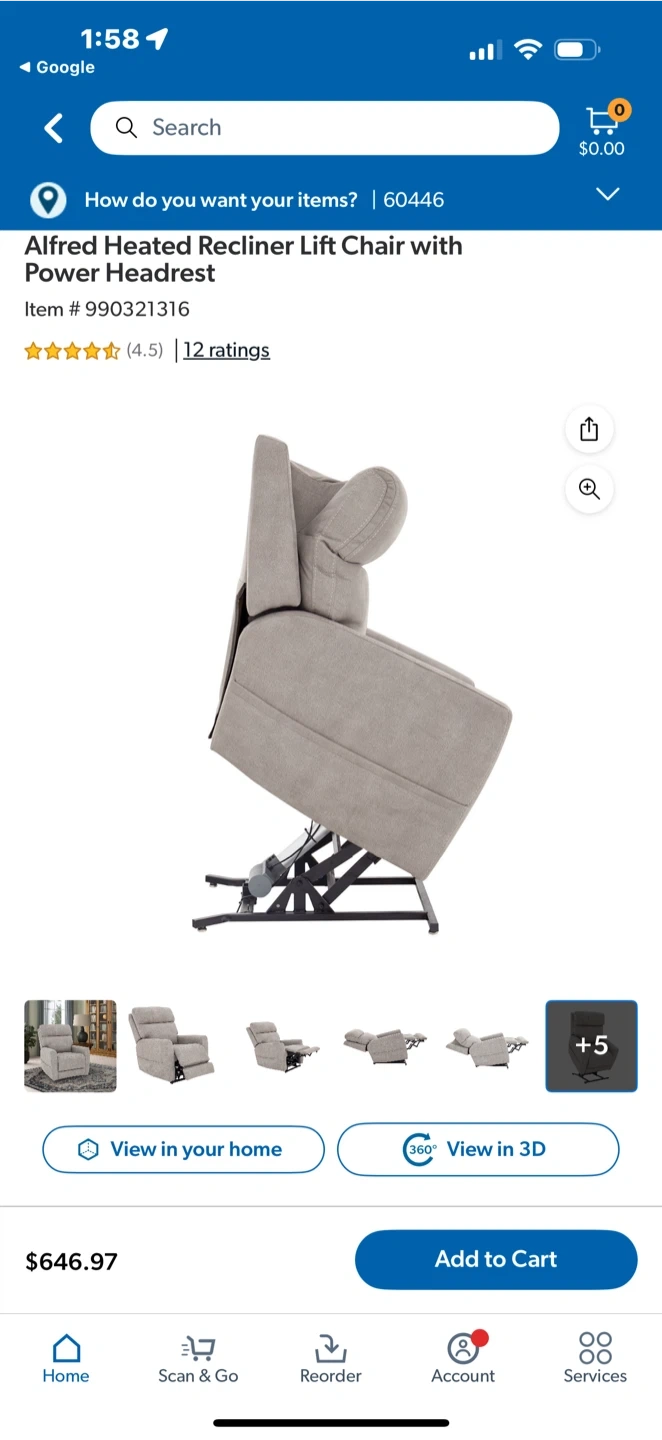Open the 12 ratings link
Screen dimensions: 662x1440
point(226,350)
